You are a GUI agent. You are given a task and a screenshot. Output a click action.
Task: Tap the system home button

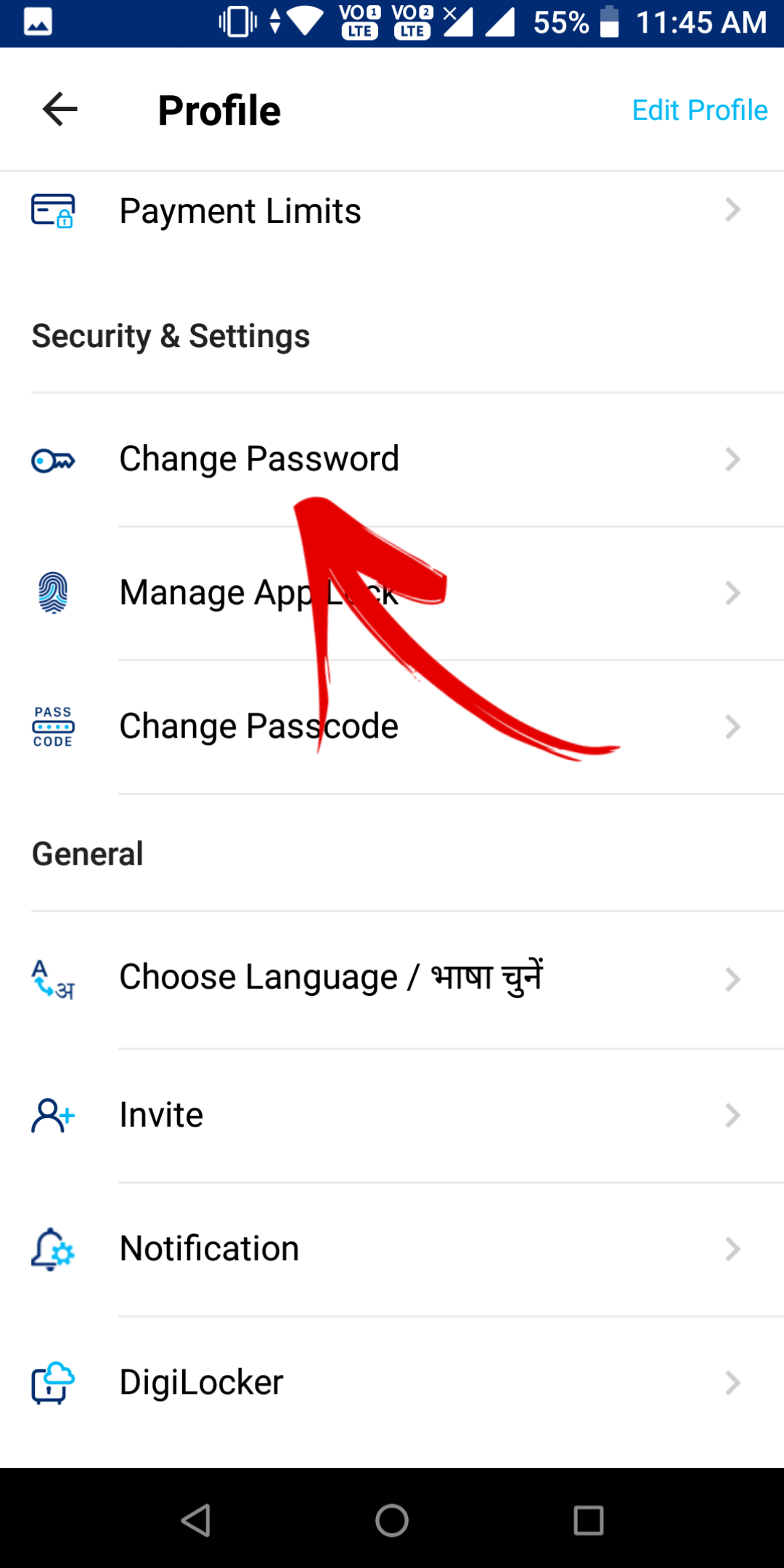(392, 1519)
